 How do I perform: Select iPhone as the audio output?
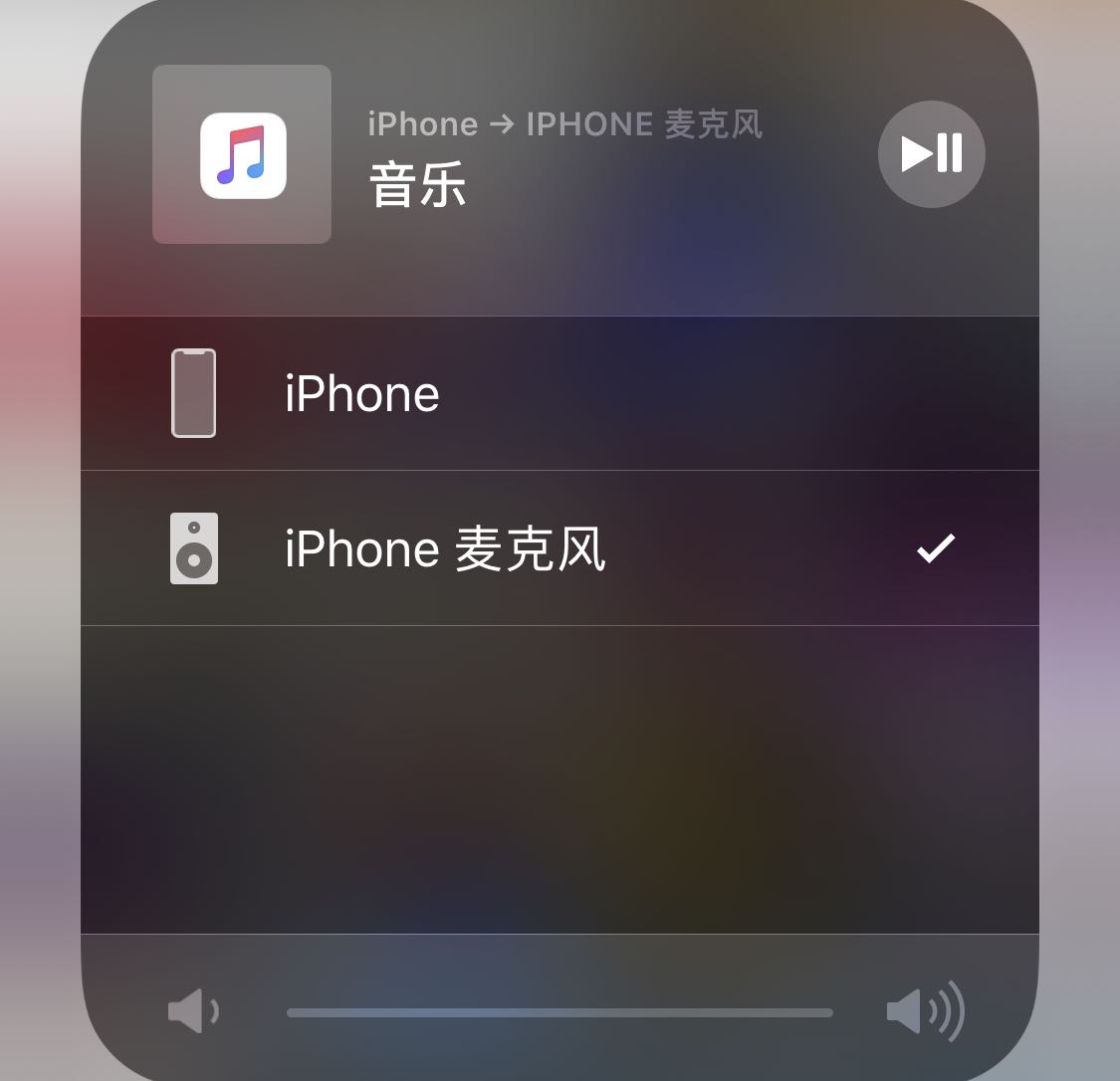[x=560, y=393]
